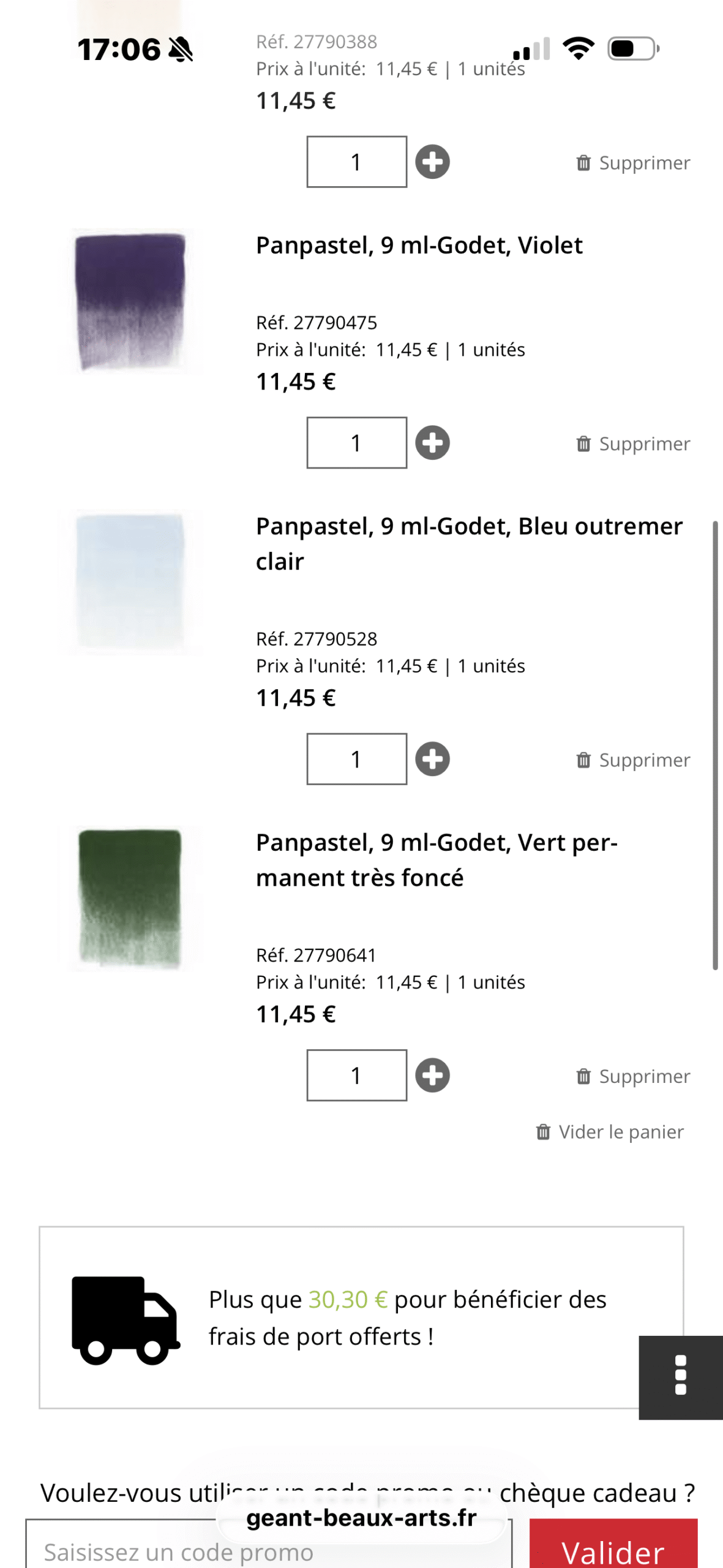Increase Vert permanent très foncé quantity
723x1568 pixels.
click(432, 1075)
